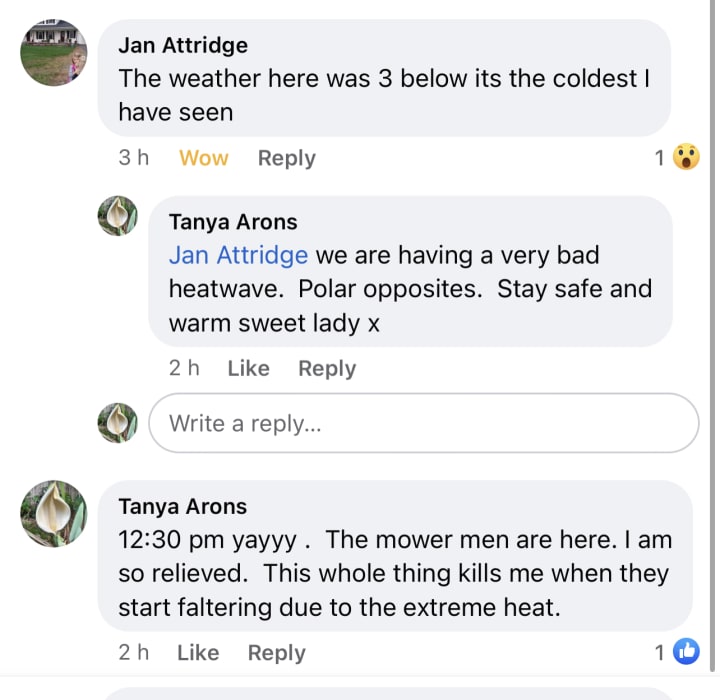Like Tanya Arons' heatwave reply
The width and height of the screenshot is (720, 700).
tap(248, 368)
